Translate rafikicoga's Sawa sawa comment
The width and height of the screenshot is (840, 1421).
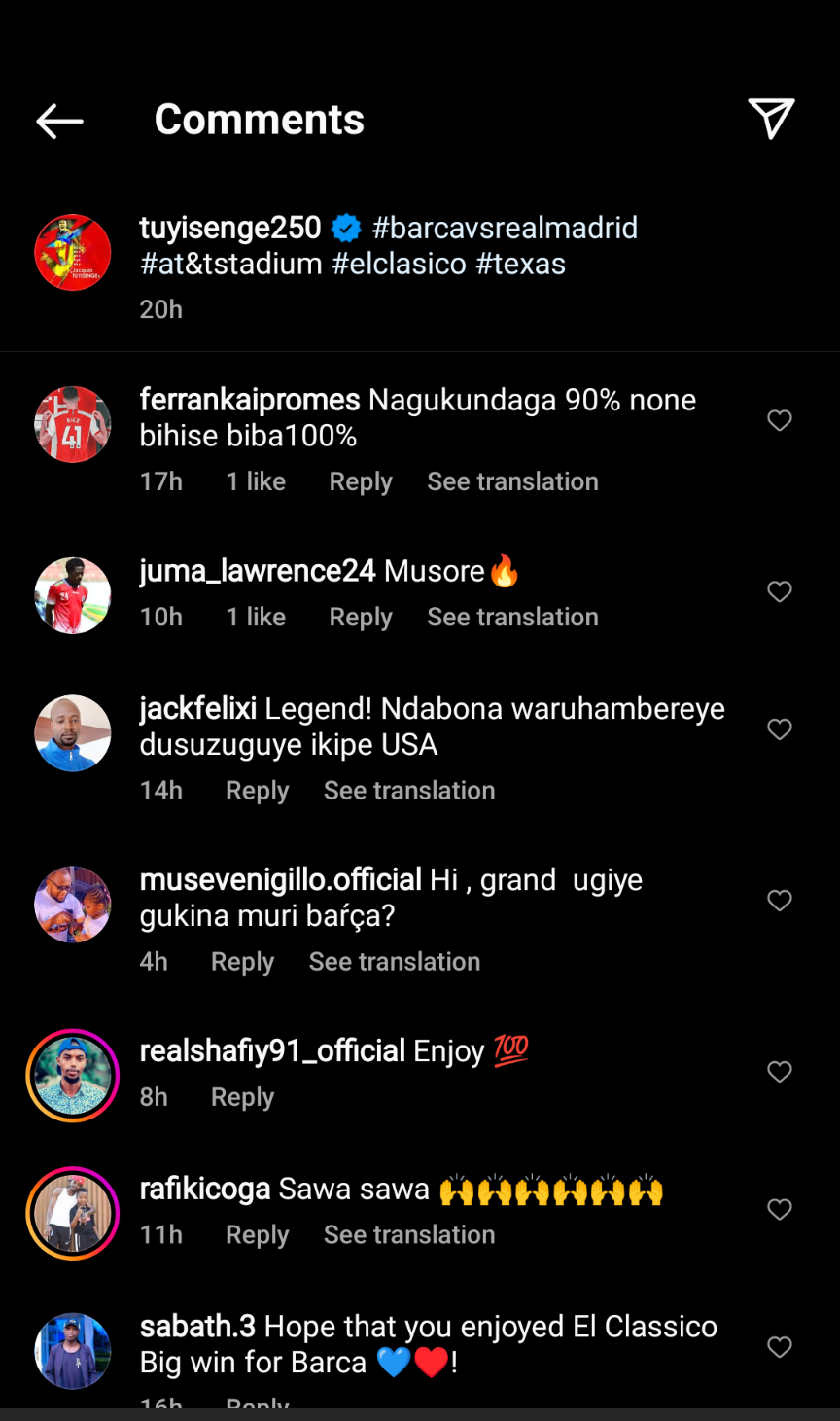tap(408, 1235)
